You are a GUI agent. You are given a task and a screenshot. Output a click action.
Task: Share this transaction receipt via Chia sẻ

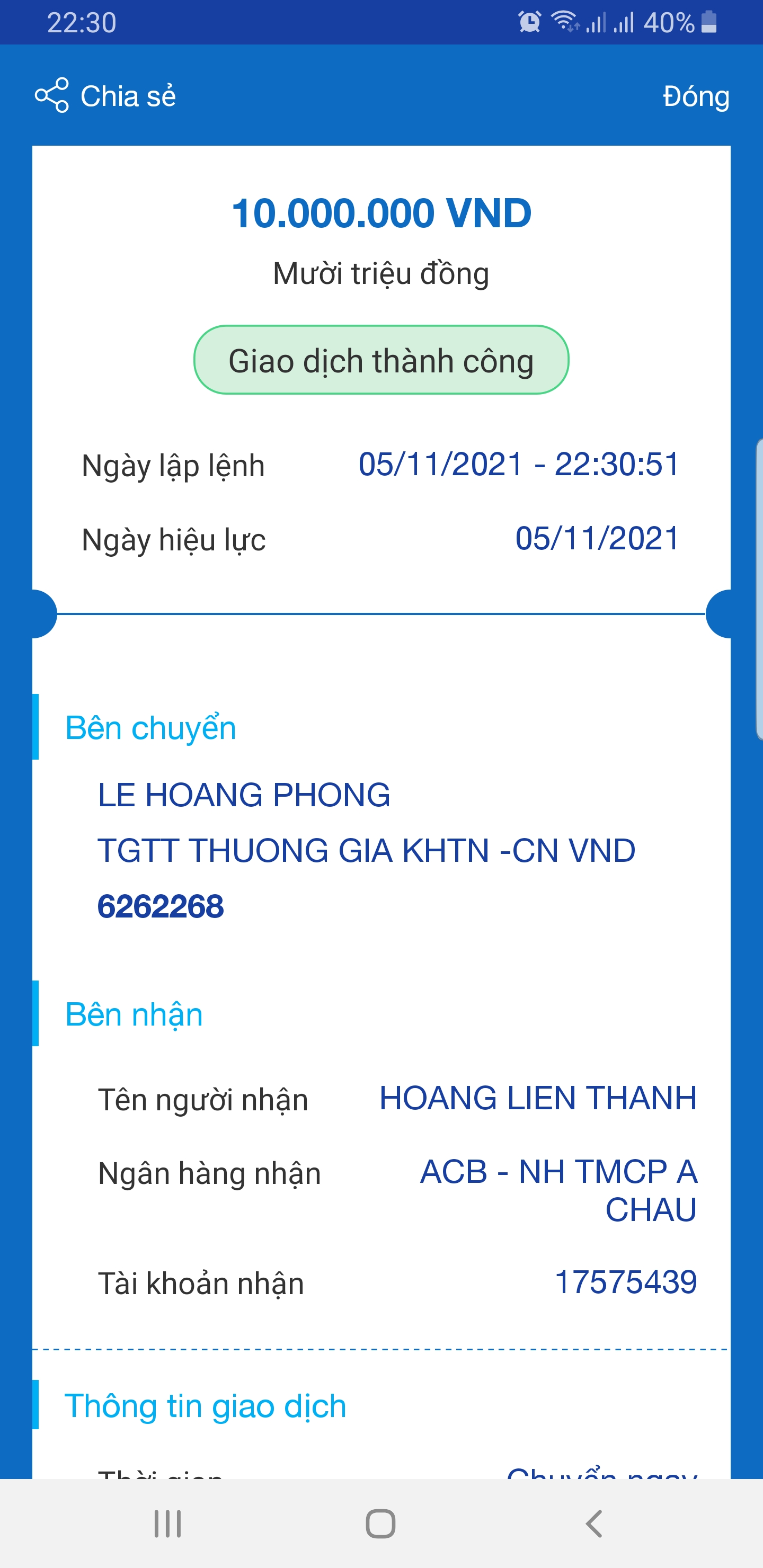click(106, 96)
